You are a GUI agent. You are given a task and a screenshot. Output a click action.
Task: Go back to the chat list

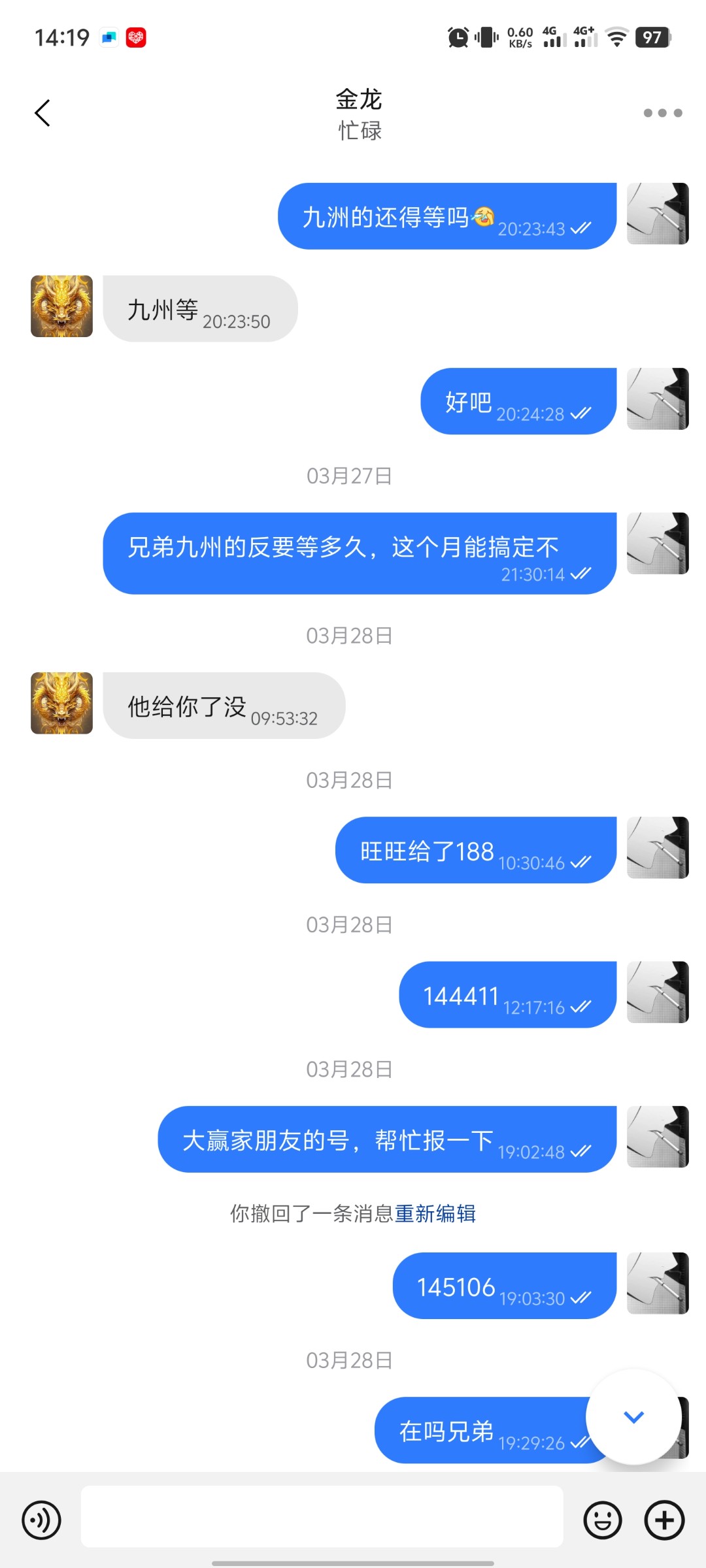pos(42,113)
